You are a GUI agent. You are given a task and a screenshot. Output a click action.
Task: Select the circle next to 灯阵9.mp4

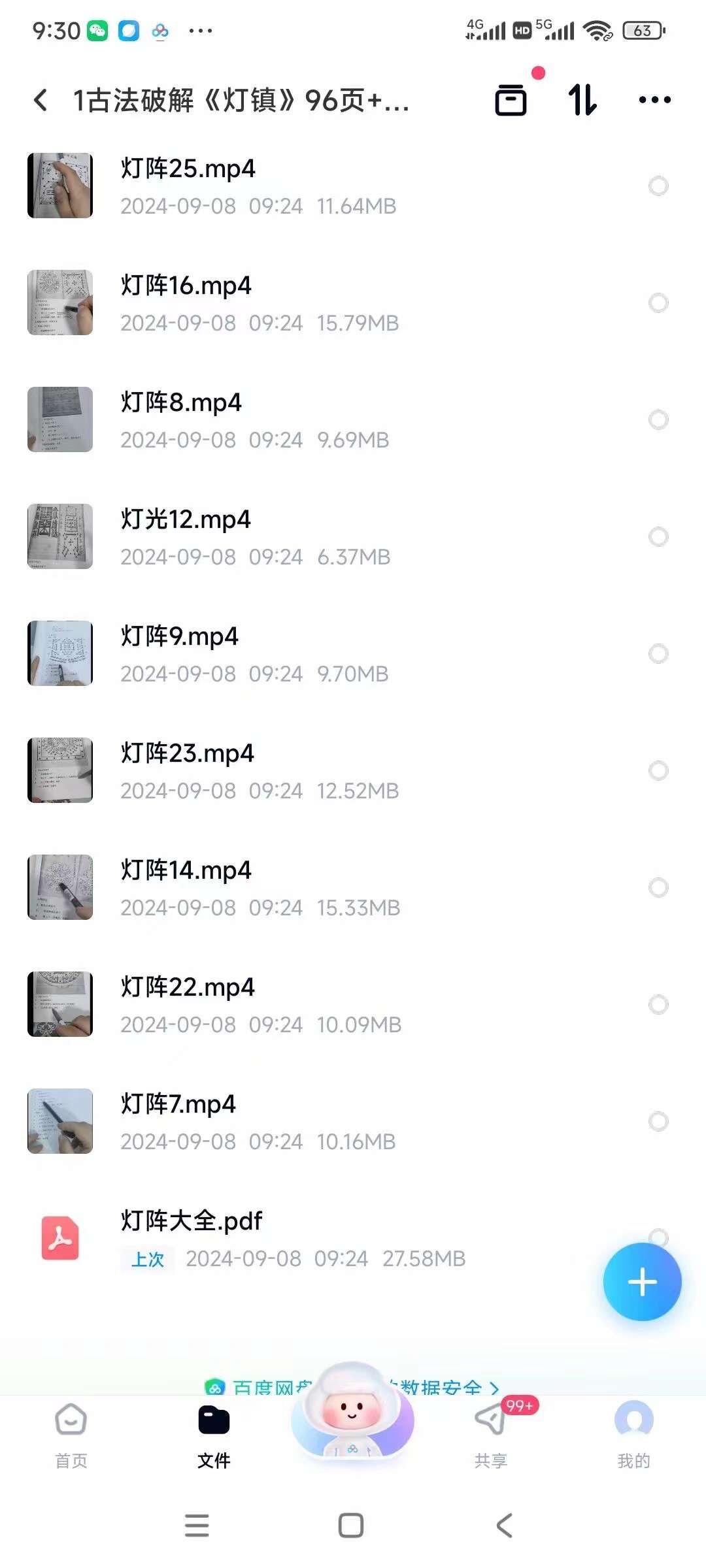(658, 654)
